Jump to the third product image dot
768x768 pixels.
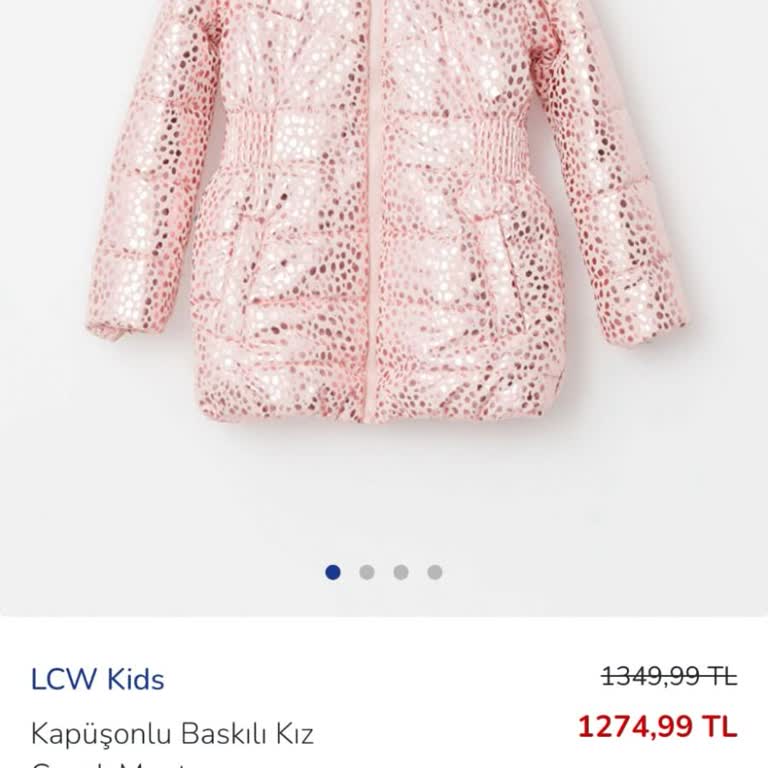[x=401, y=572]
